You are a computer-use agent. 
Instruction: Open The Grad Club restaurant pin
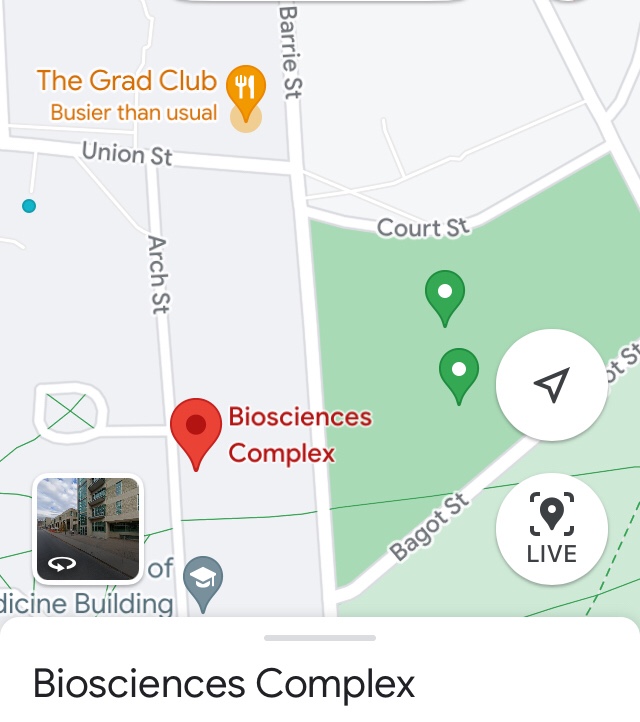point(245,90)
